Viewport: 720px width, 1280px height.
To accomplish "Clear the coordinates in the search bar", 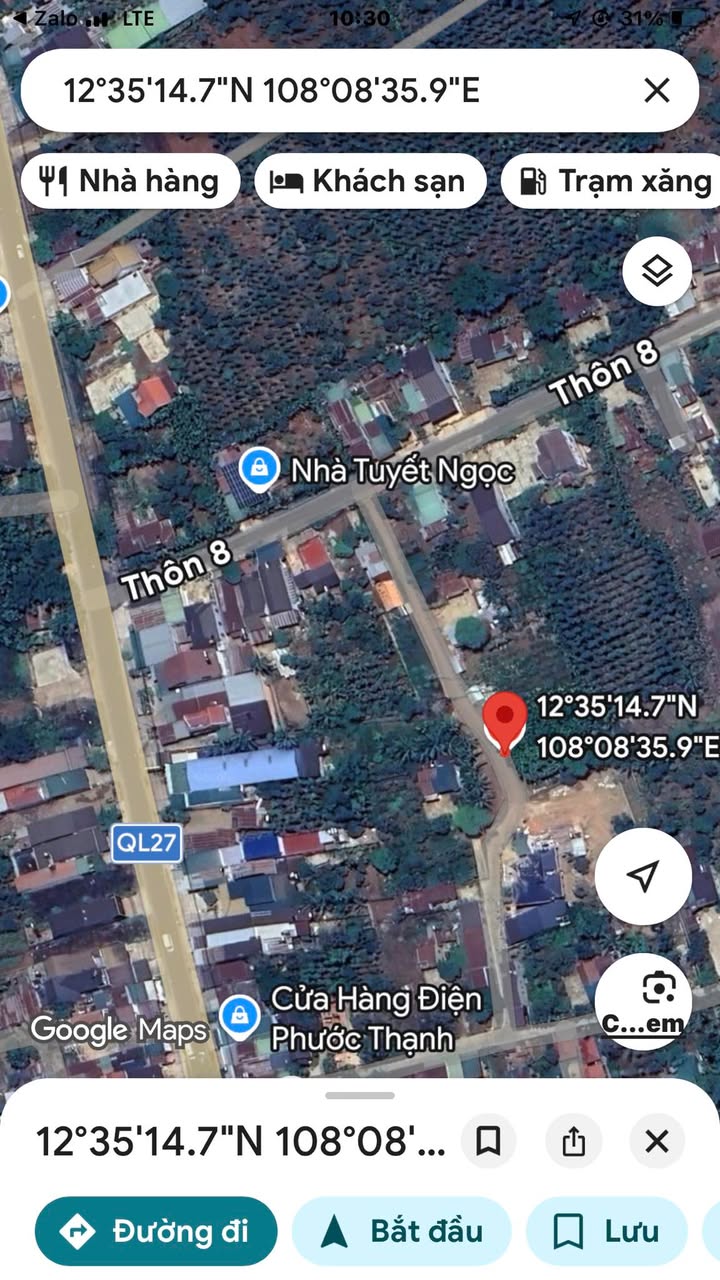I will pyautogui.click(x=656, y=91).
